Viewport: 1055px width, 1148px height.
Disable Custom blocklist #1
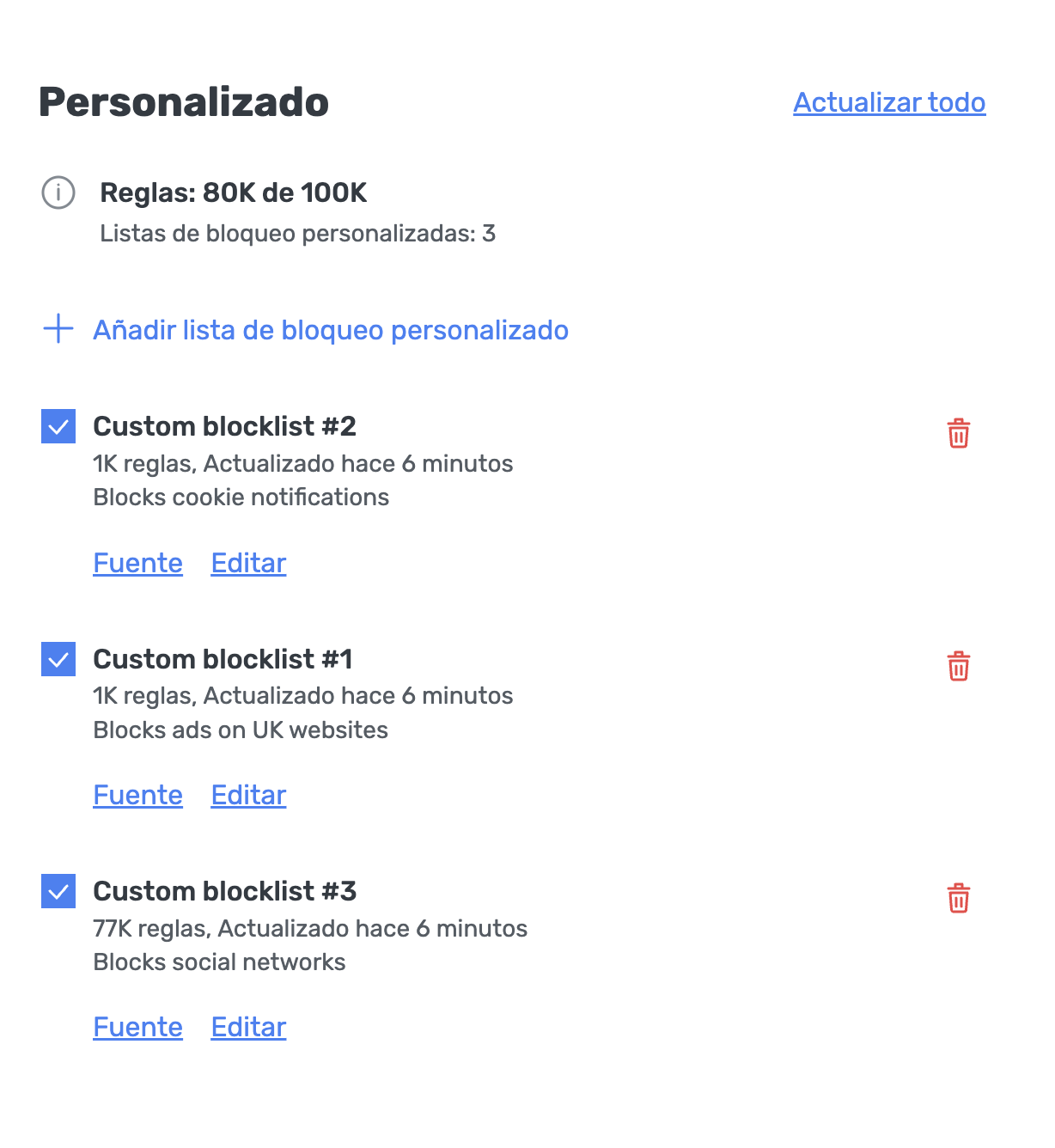[58, 658]
